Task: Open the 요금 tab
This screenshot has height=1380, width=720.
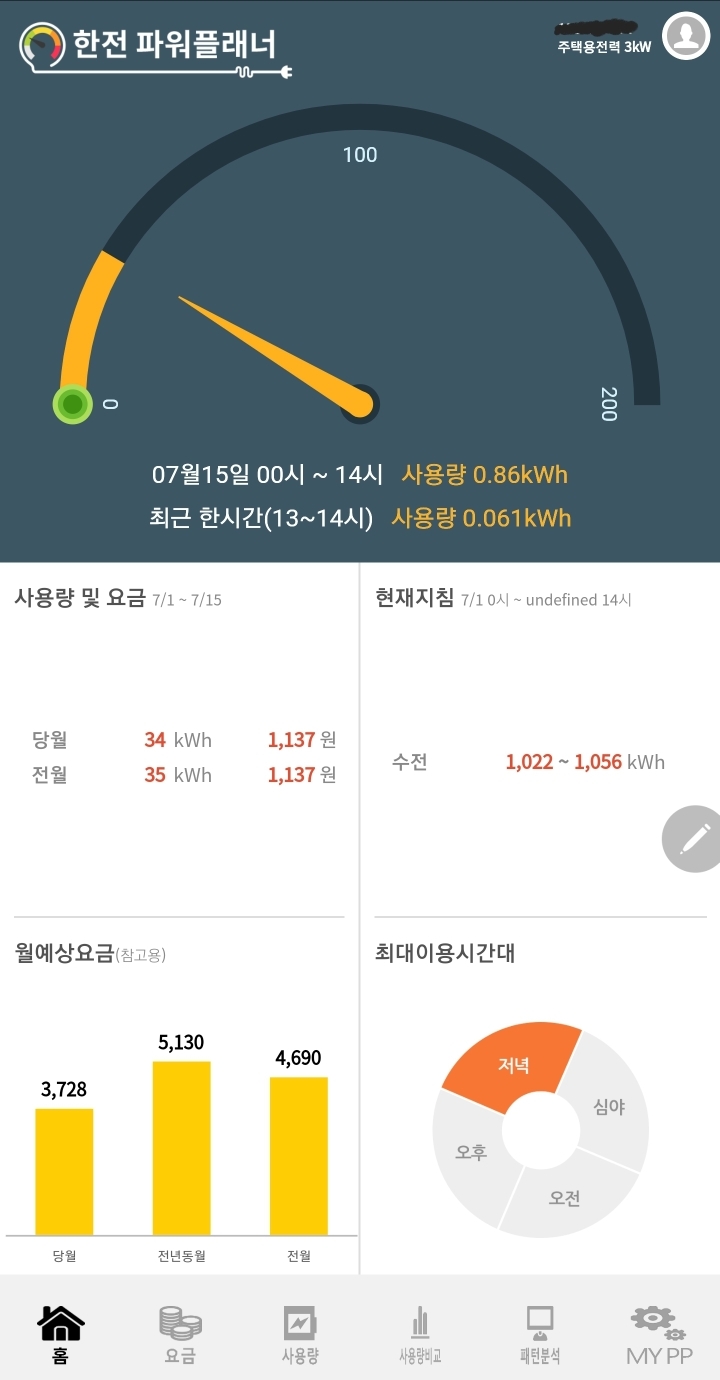Action: click(180, 1334)
